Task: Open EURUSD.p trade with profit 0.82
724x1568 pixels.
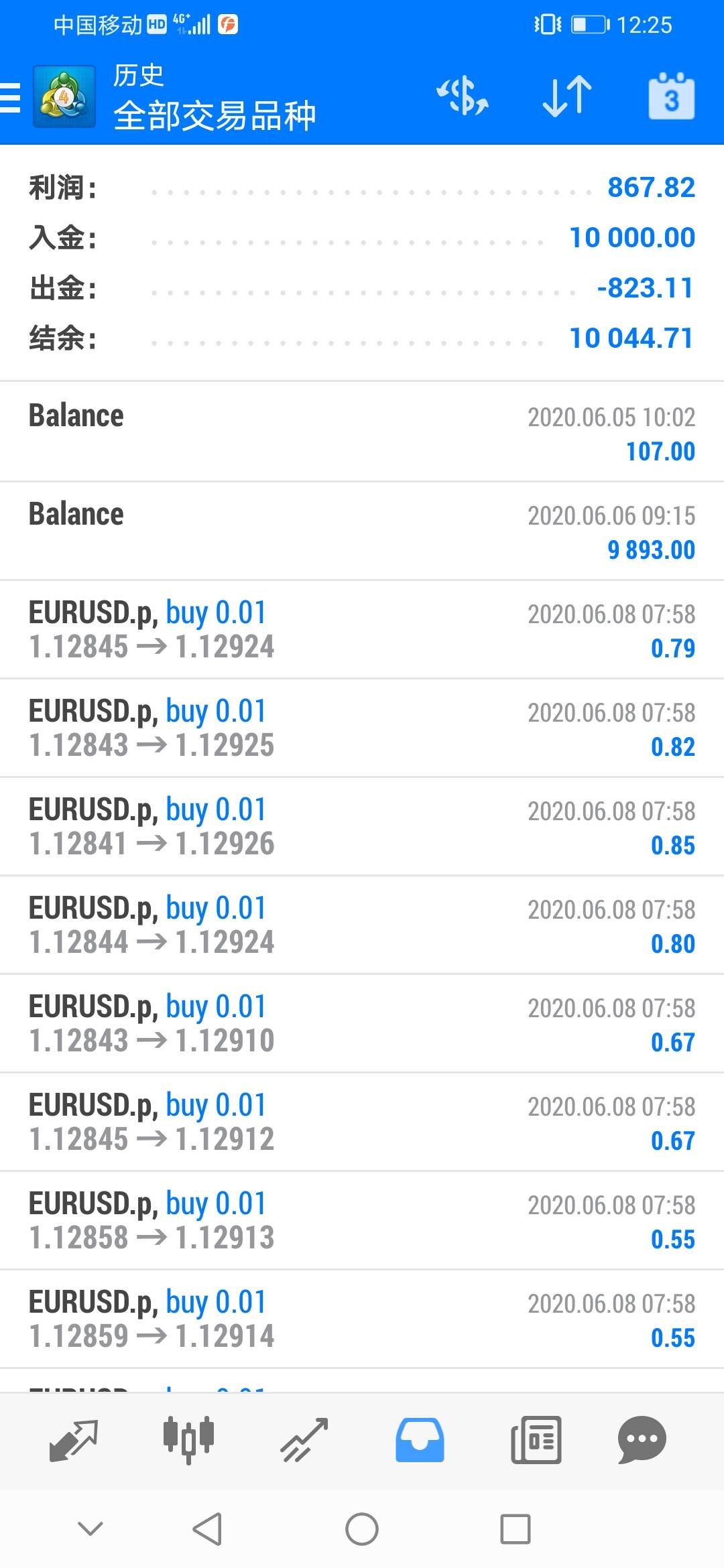Action: [x=362, y=728]
